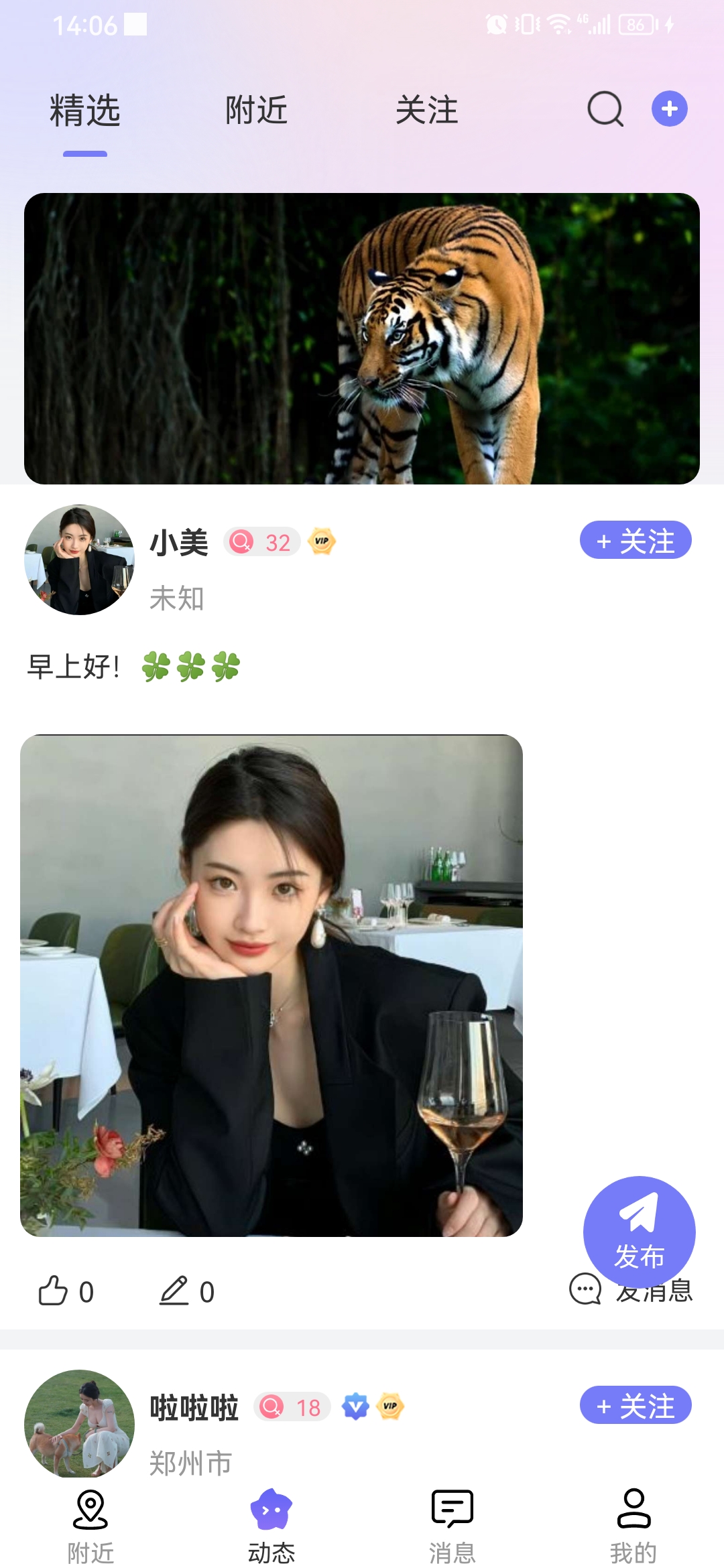Follow 啦啦啦 with the 关注 button
The width and height of the screenshot is (724, 1568).
pos(635,1405)
